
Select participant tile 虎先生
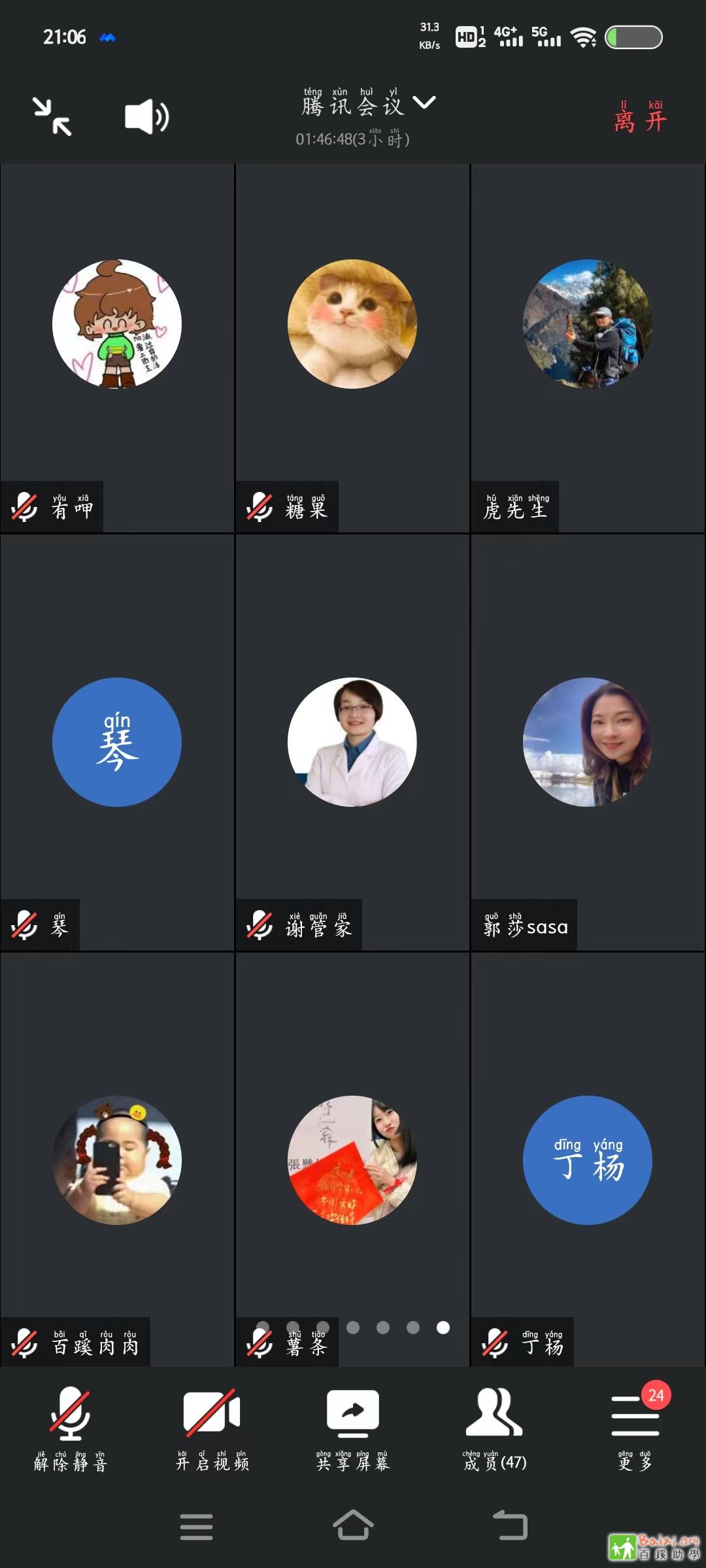pyautogui.click(x=588, y=325)
